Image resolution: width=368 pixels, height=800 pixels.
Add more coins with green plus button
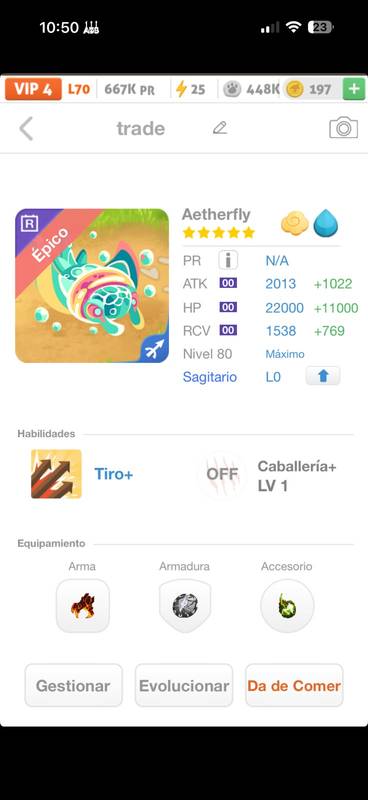(354, 89)
